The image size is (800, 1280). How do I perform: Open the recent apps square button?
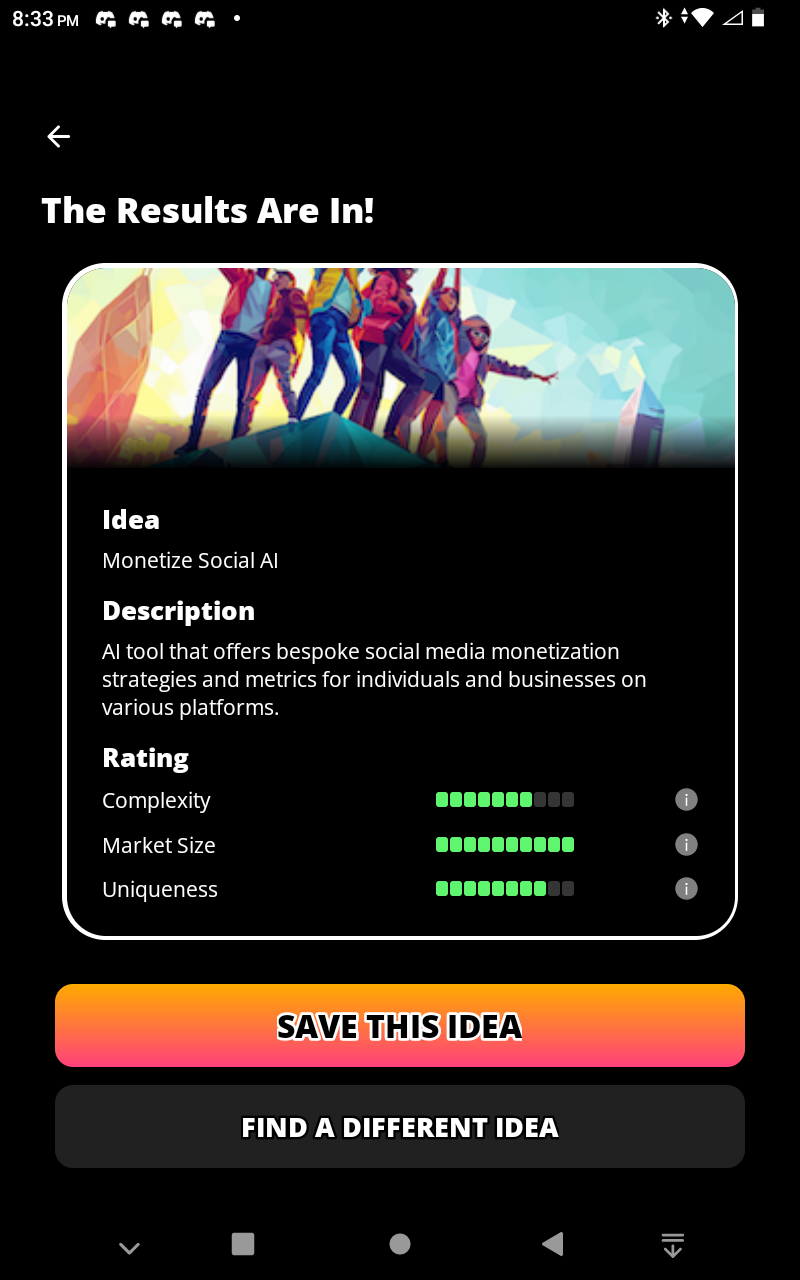(x=243, y=1244)
